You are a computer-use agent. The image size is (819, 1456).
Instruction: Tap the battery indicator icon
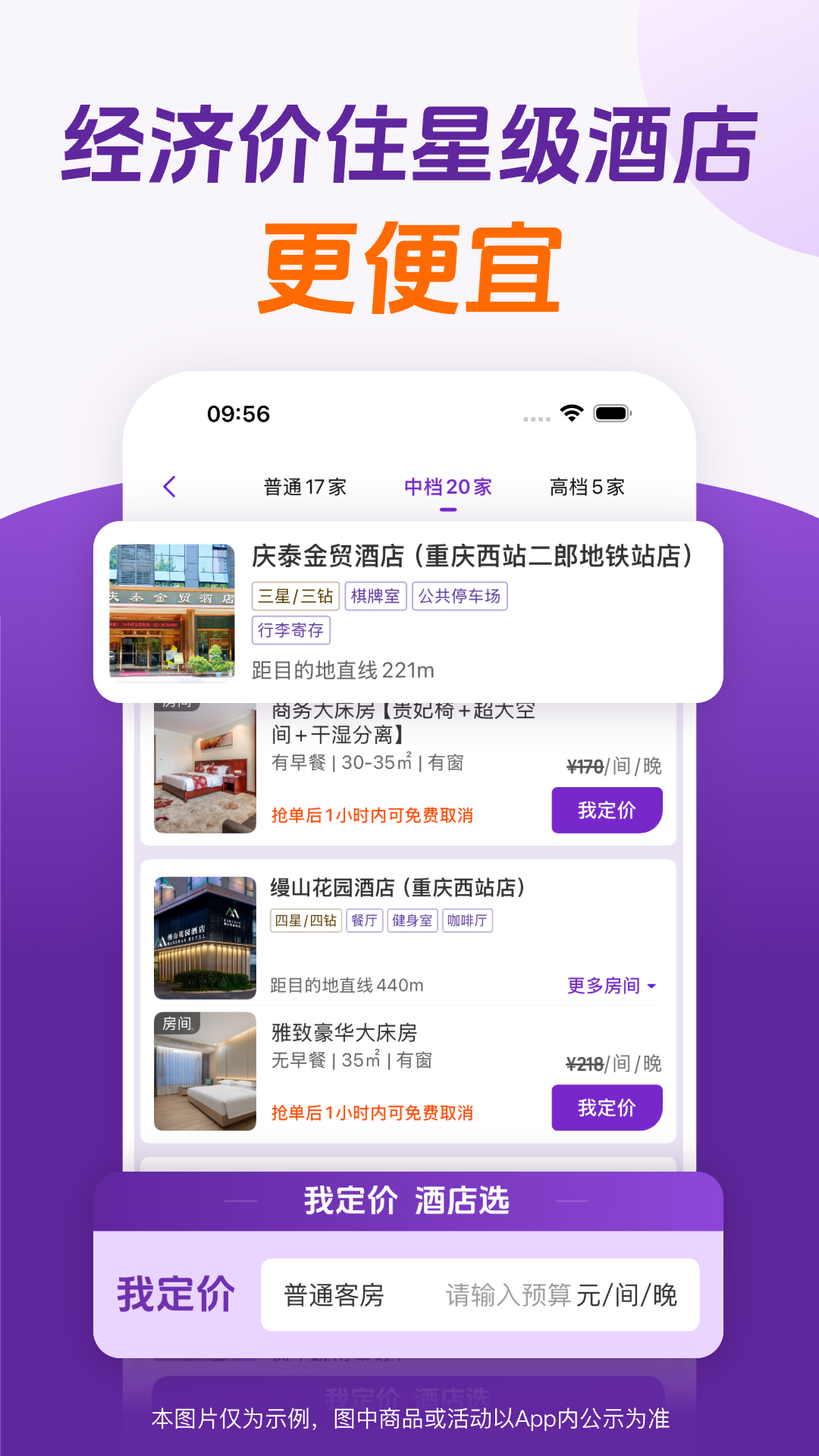pyautogui.click(x=613, y=412)
